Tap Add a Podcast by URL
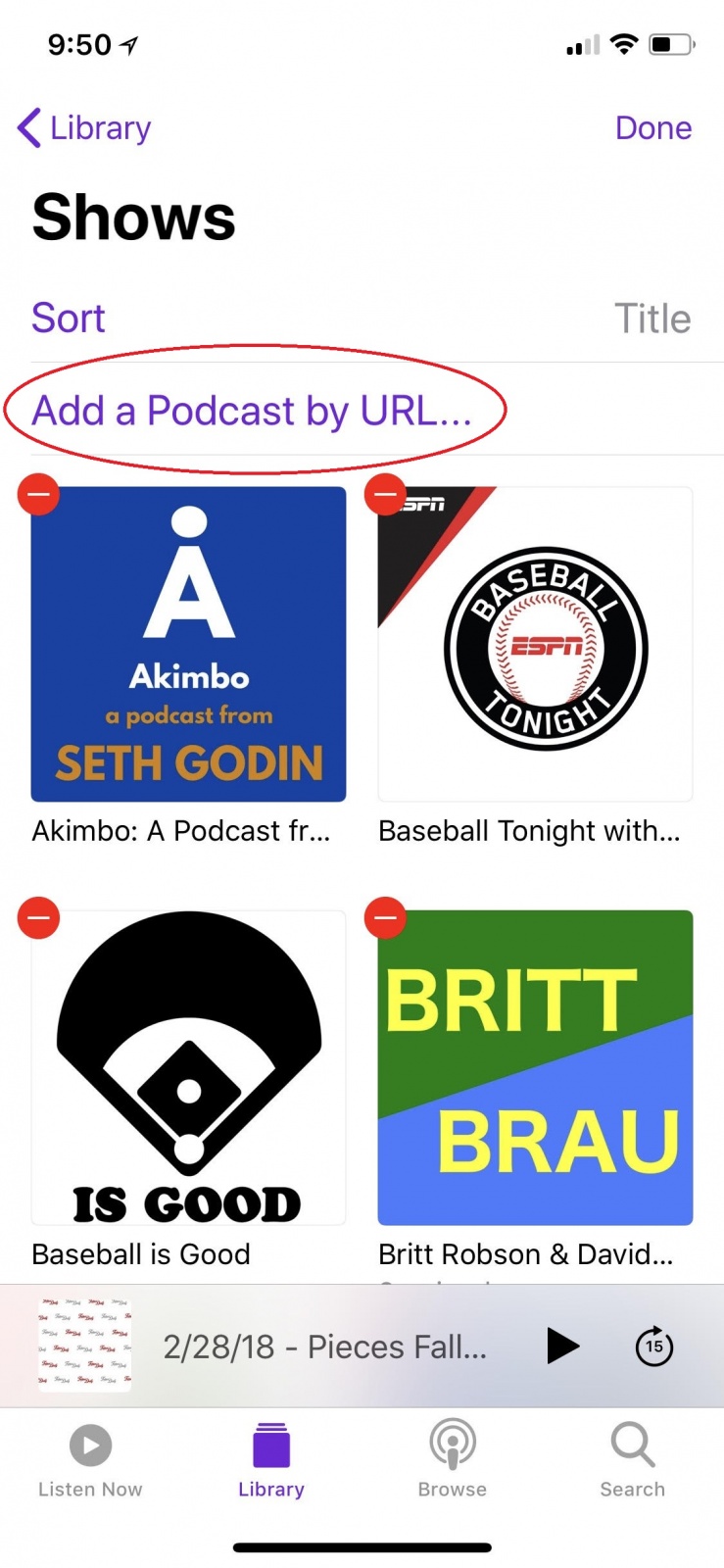Screen dimensions: 724x1568 [x=252, y=411]
